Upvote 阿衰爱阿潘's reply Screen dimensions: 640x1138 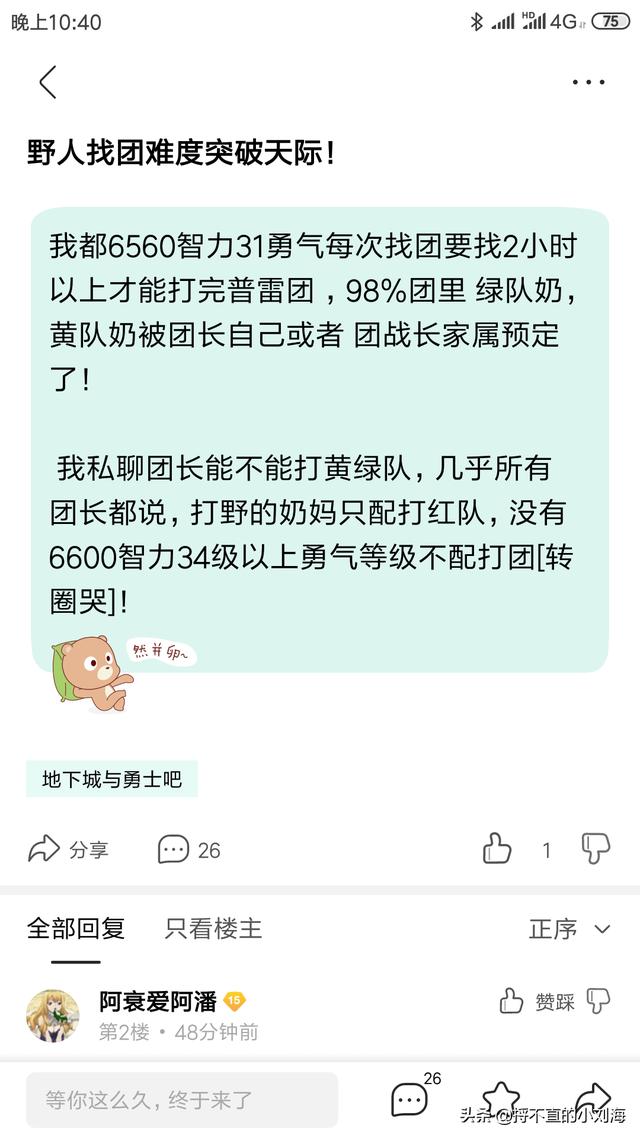(511, 1001)
